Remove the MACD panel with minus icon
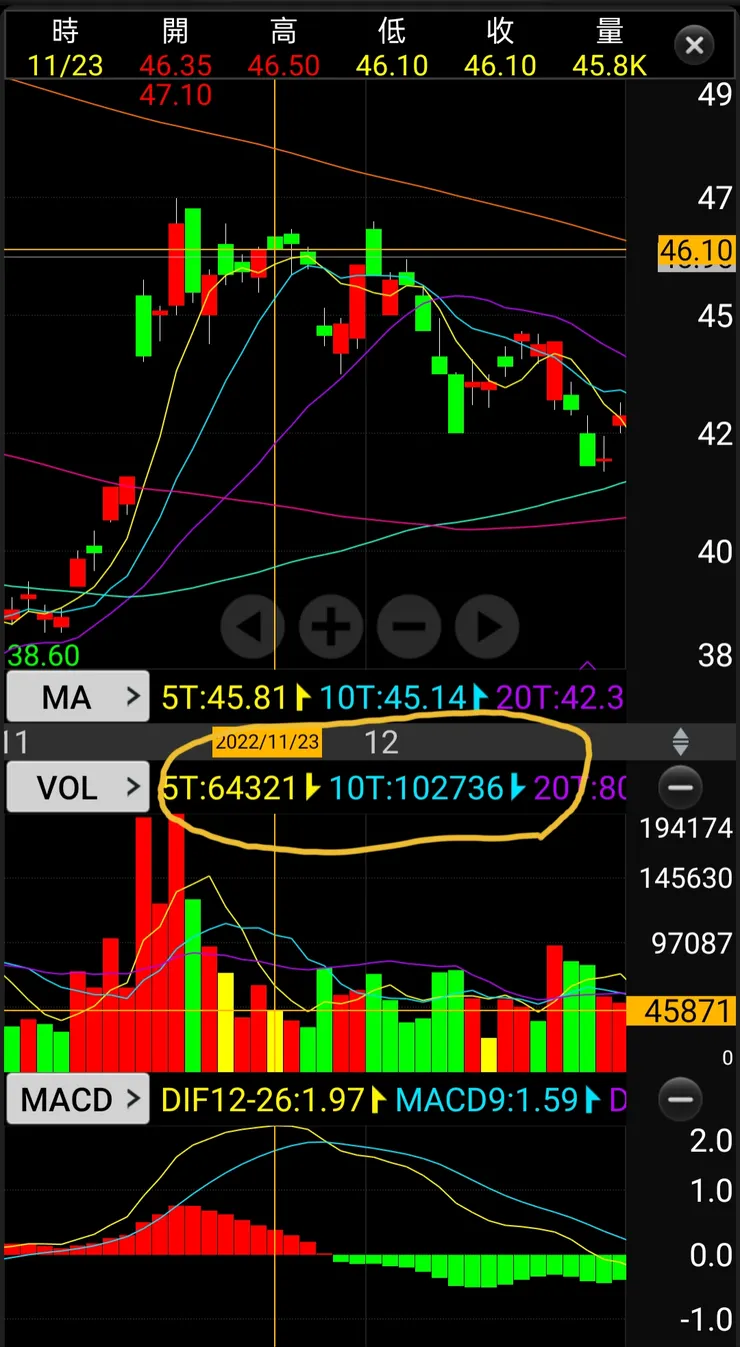This screenshot has width=740, height=1347. [680, 1100]
